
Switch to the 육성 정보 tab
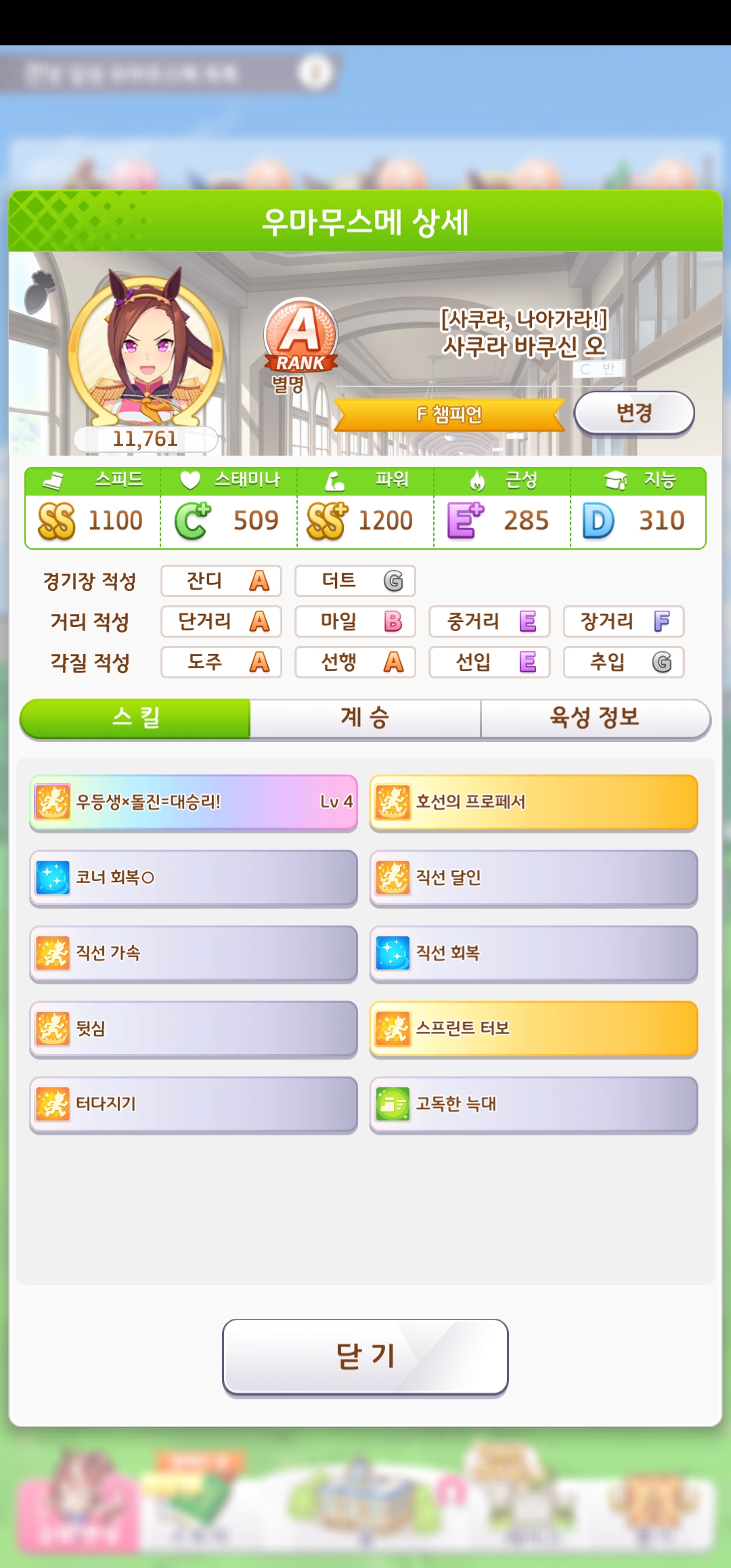pyautogui.click(x=594, y=718)
